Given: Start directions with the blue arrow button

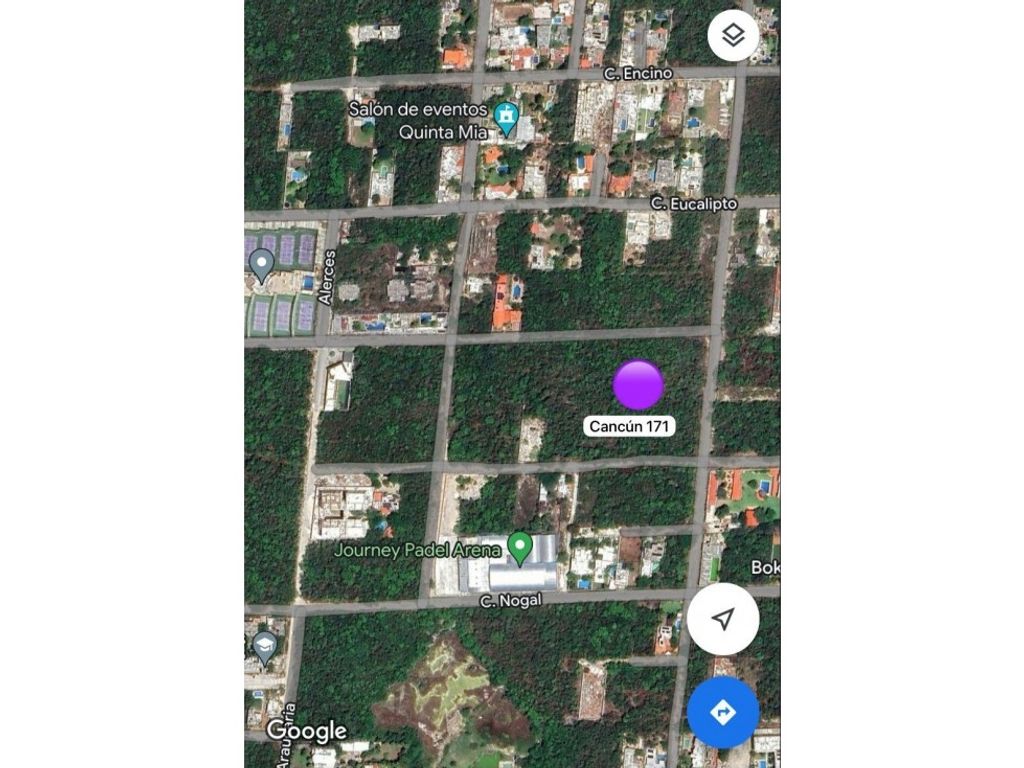Looking at the screenshot, I should coord(722,713).
